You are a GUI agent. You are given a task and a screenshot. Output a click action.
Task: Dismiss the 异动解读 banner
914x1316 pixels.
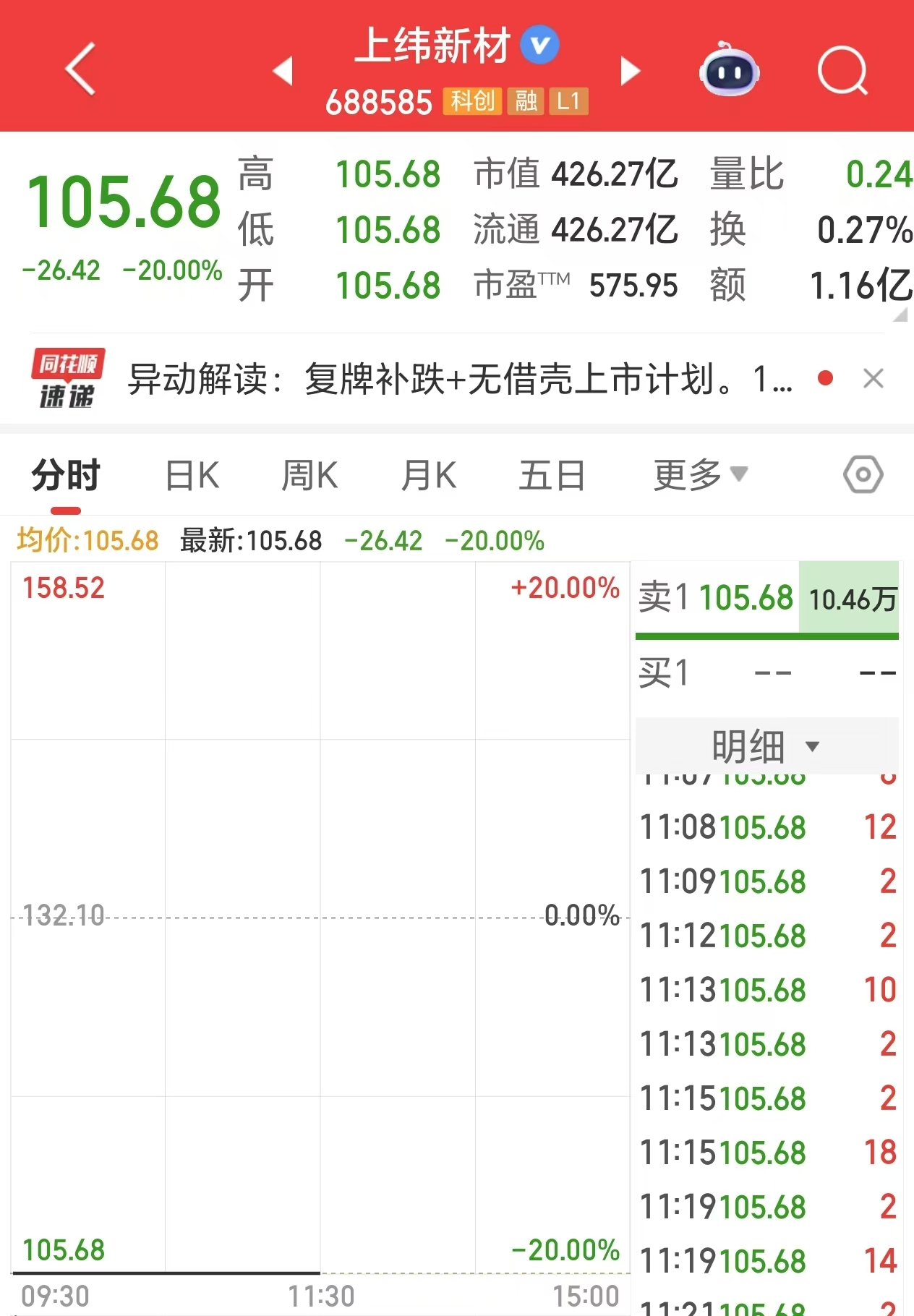click(874, 378)
